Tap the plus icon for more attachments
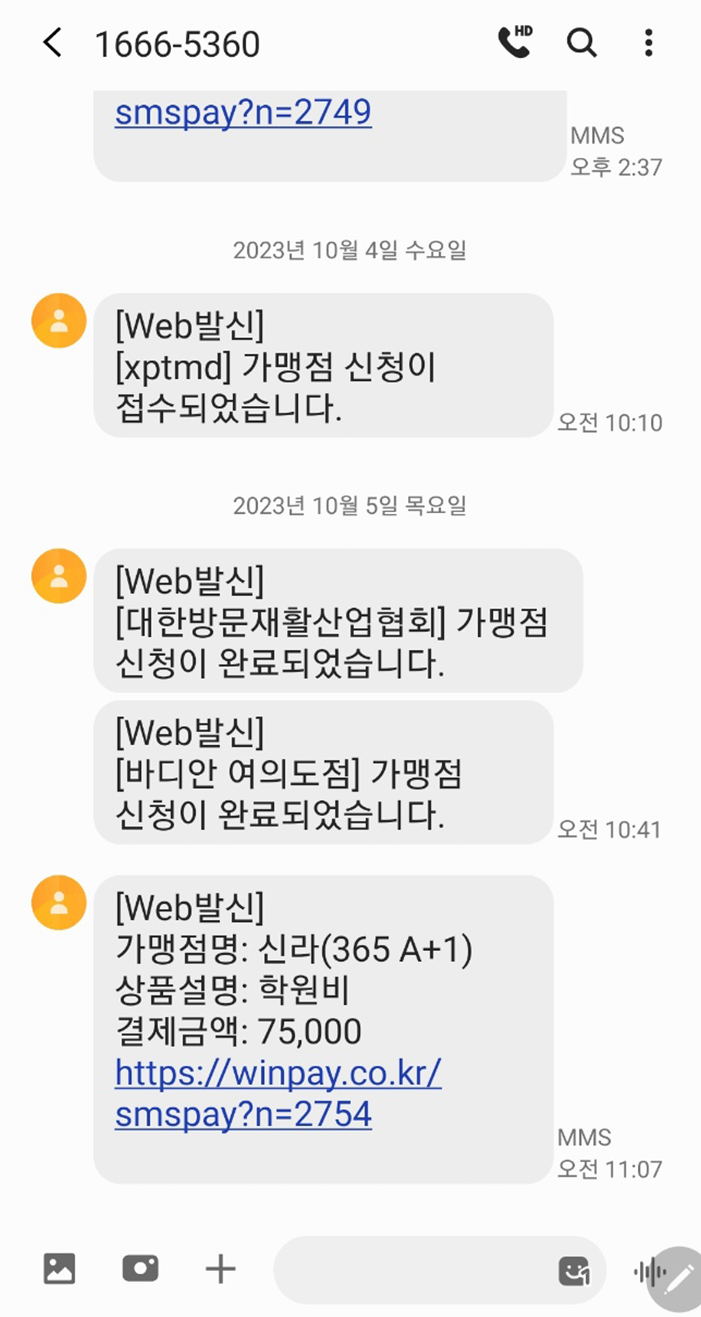The image size is (701, 1317). (220, 1270)
